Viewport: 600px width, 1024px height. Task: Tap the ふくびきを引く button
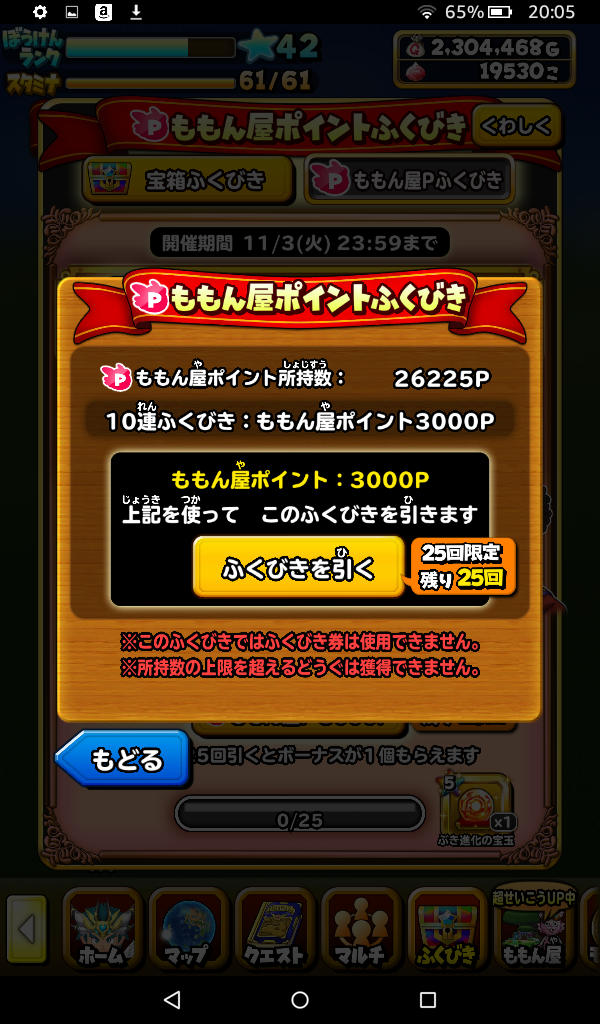point(298,567)
